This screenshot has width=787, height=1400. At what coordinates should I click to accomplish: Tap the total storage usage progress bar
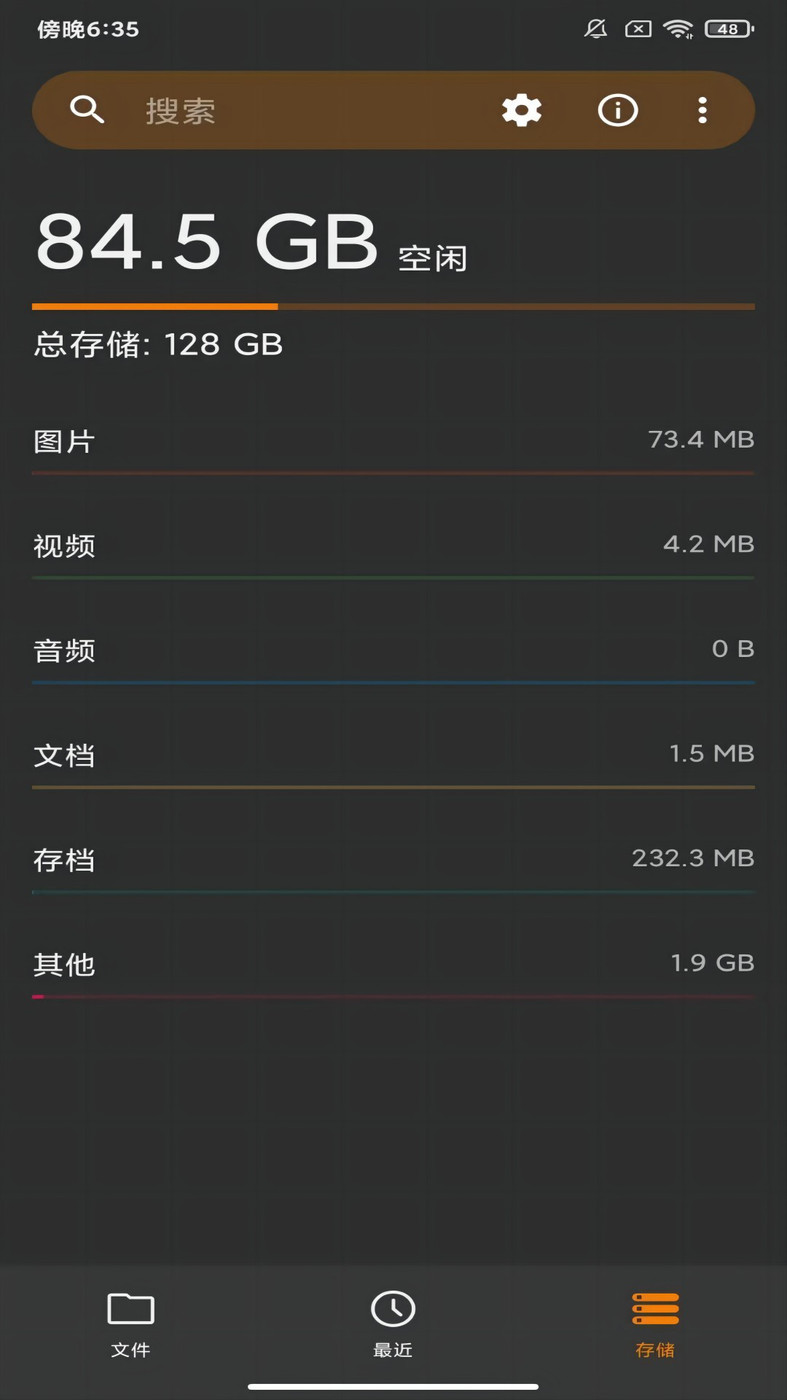(x=393, y=303)
